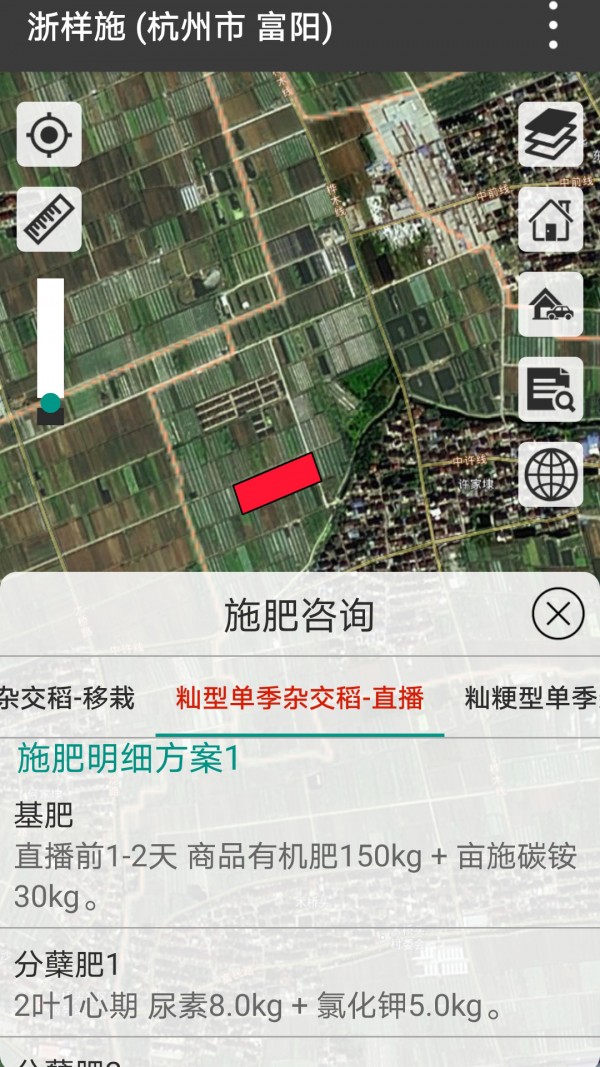Image resolution: width=600 pixels, height=1067 pixels.
Task: Select the 籼型单季杂交稻-直播 tab
Action: coord(300,698)
